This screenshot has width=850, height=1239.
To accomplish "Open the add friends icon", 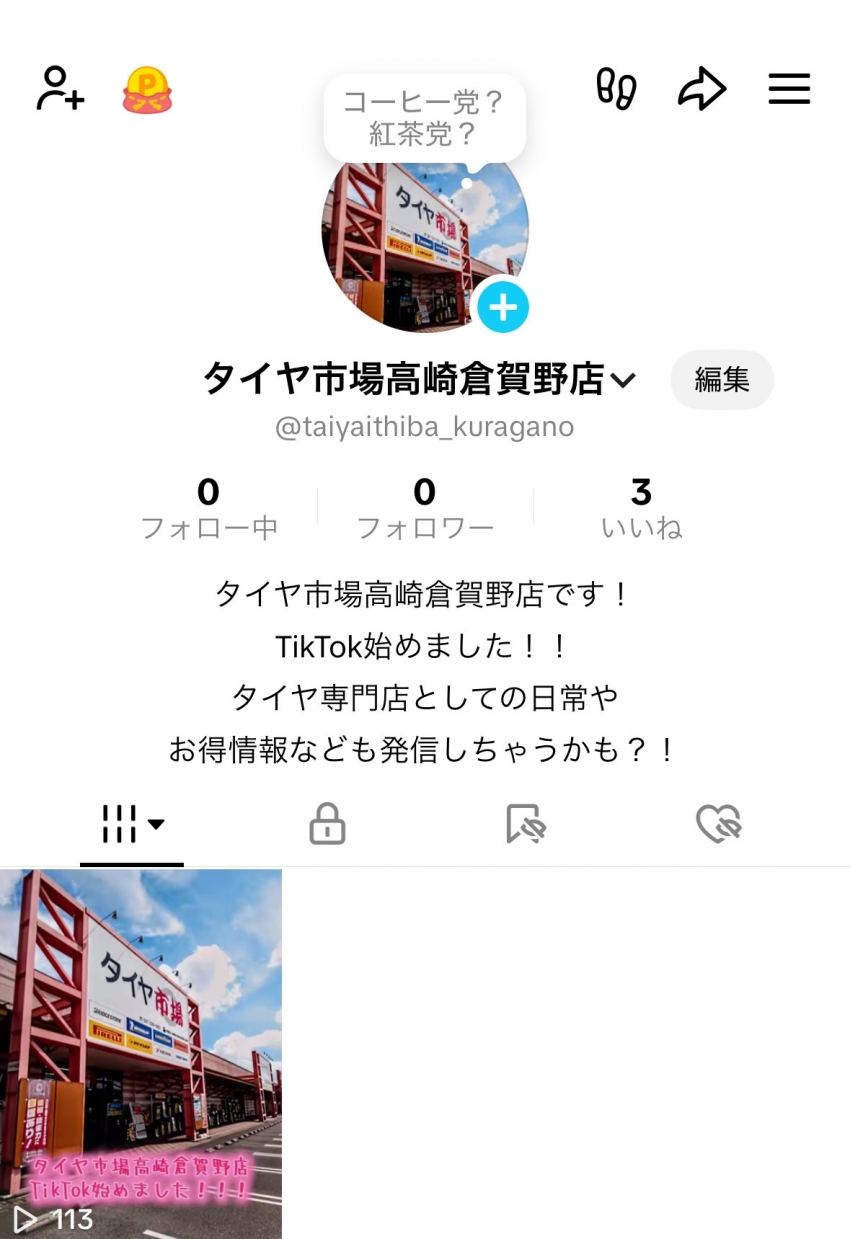I will pos(60,89).
